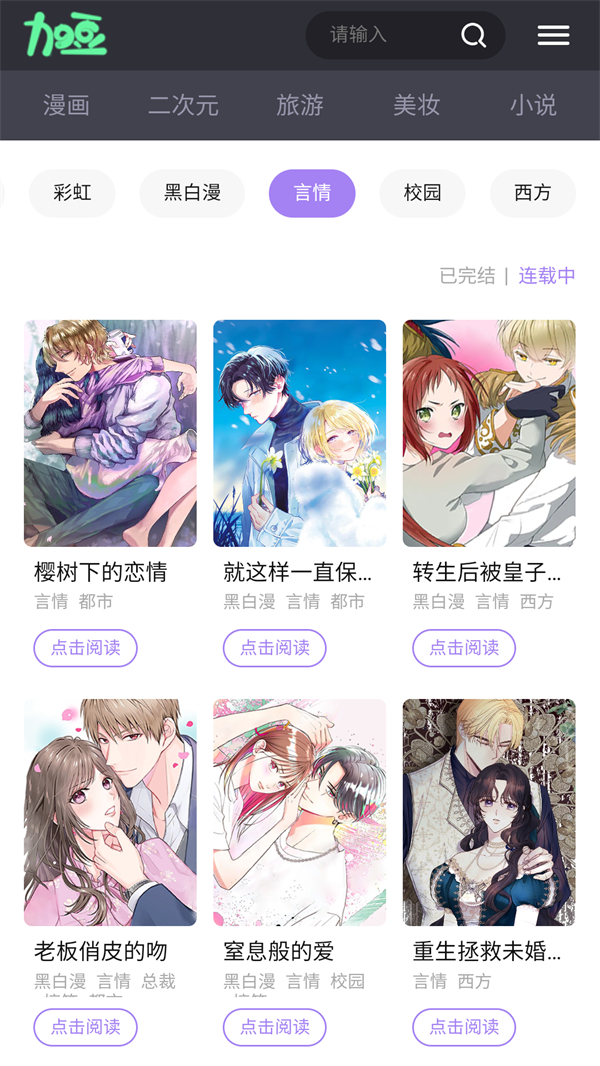Switch to the 漫画 tab
600x1066 pixels.
pos(67,105)
